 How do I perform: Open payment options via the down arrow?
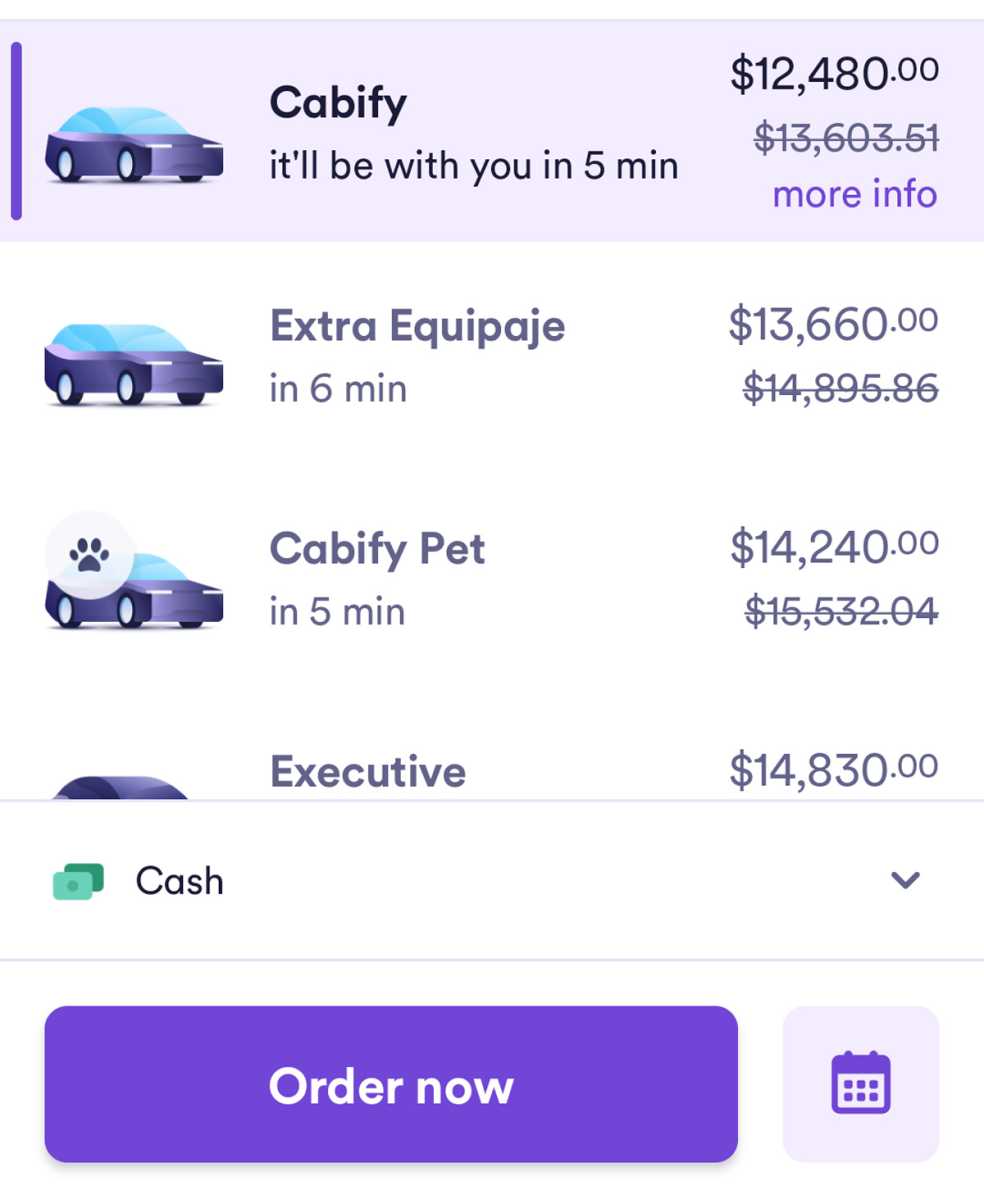pyautogui.click(x=906, y=881)
